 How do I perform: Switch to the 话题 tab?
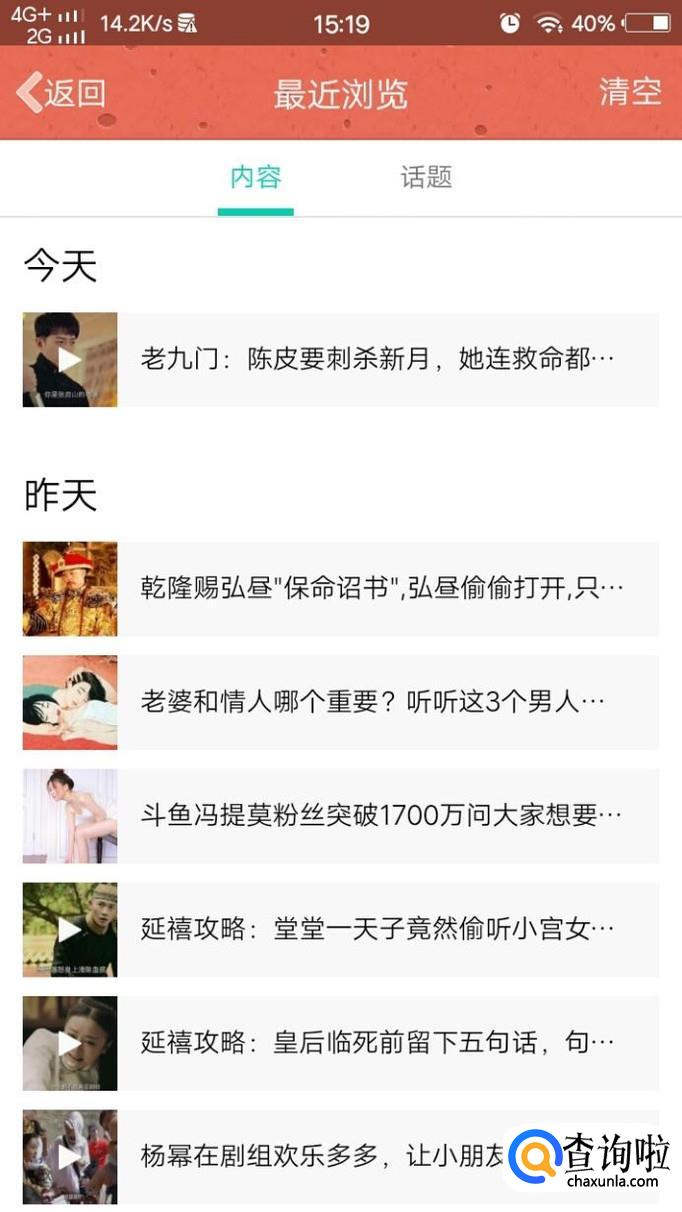426,178
